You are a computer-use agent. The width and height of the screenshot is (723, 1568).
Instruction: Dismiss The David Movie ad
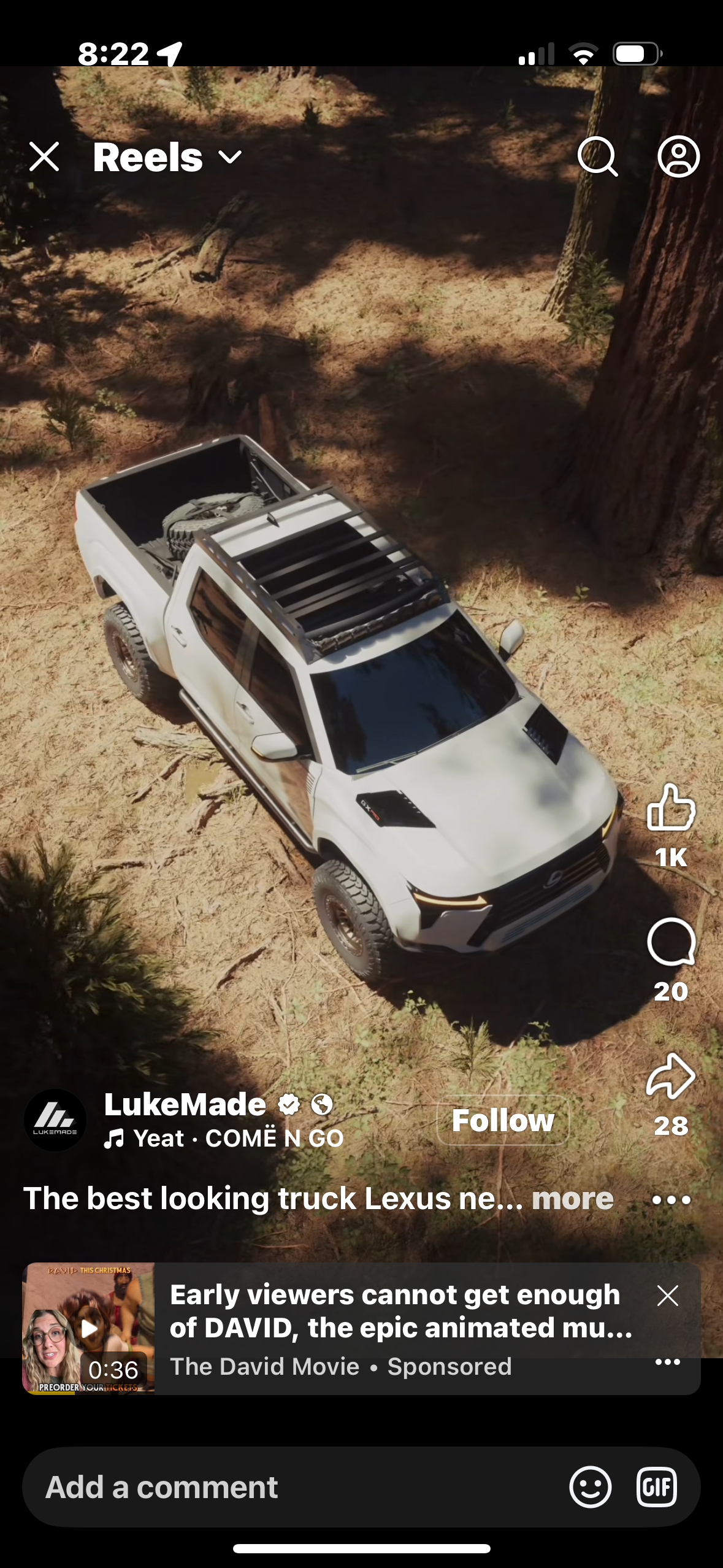[667, 1296]
